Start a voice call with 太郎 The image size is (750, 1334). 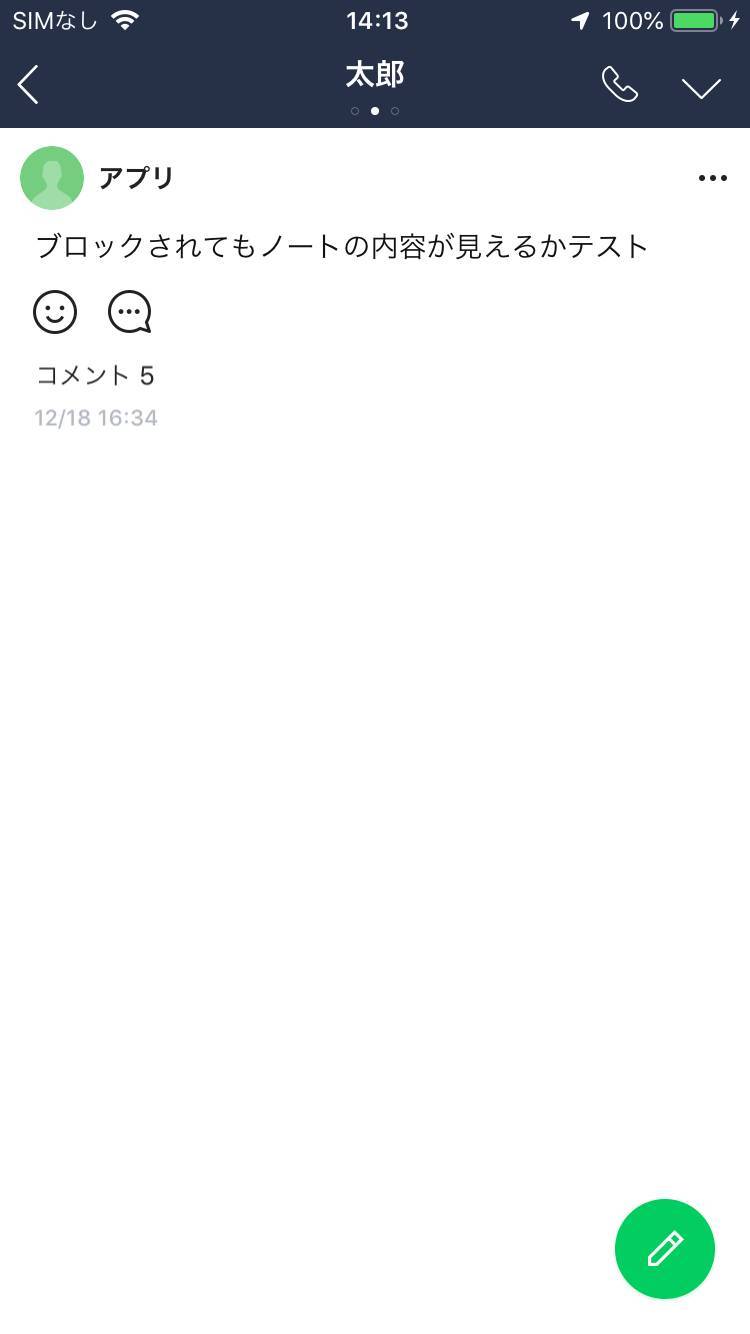coord(620,85)
